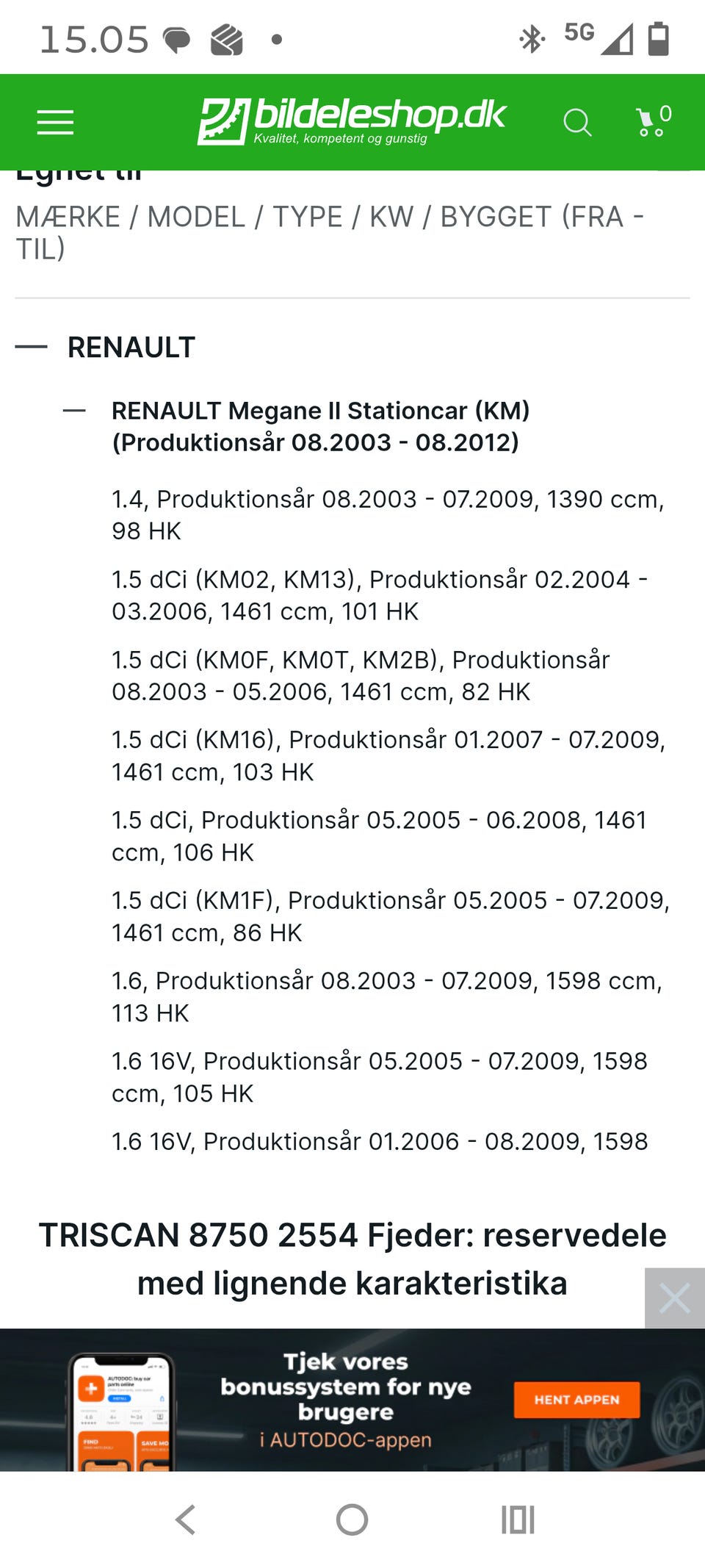Viewport: 705px width, 1568px height.
Task: Dismiss the AUTODOC app banner
Action: 674,1298
